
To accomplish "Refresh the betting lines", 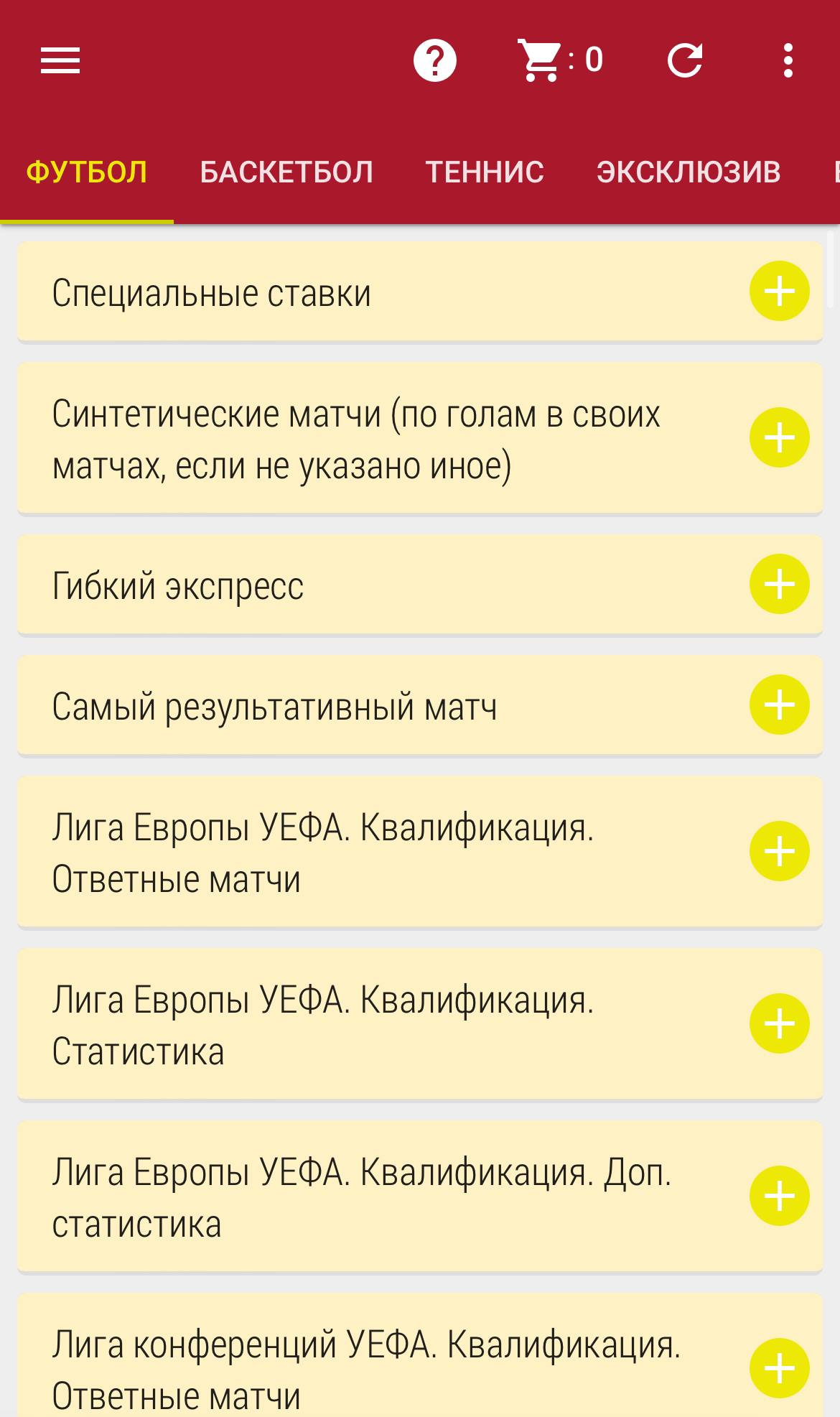I will (x=684, y=60).
